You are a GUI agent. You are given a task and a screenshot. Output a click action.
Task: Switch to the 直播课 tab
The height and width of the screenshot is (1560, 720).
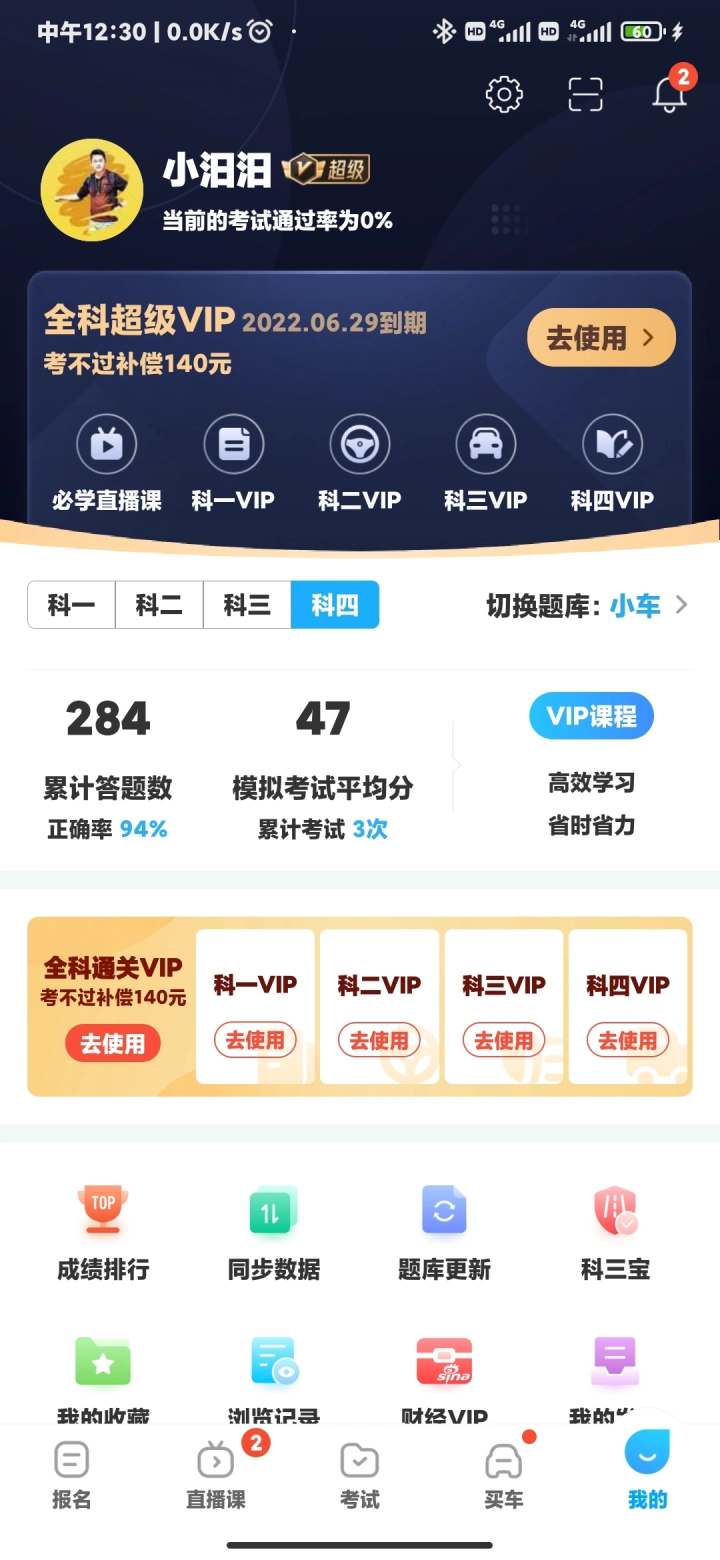[x=216, y=1475]
